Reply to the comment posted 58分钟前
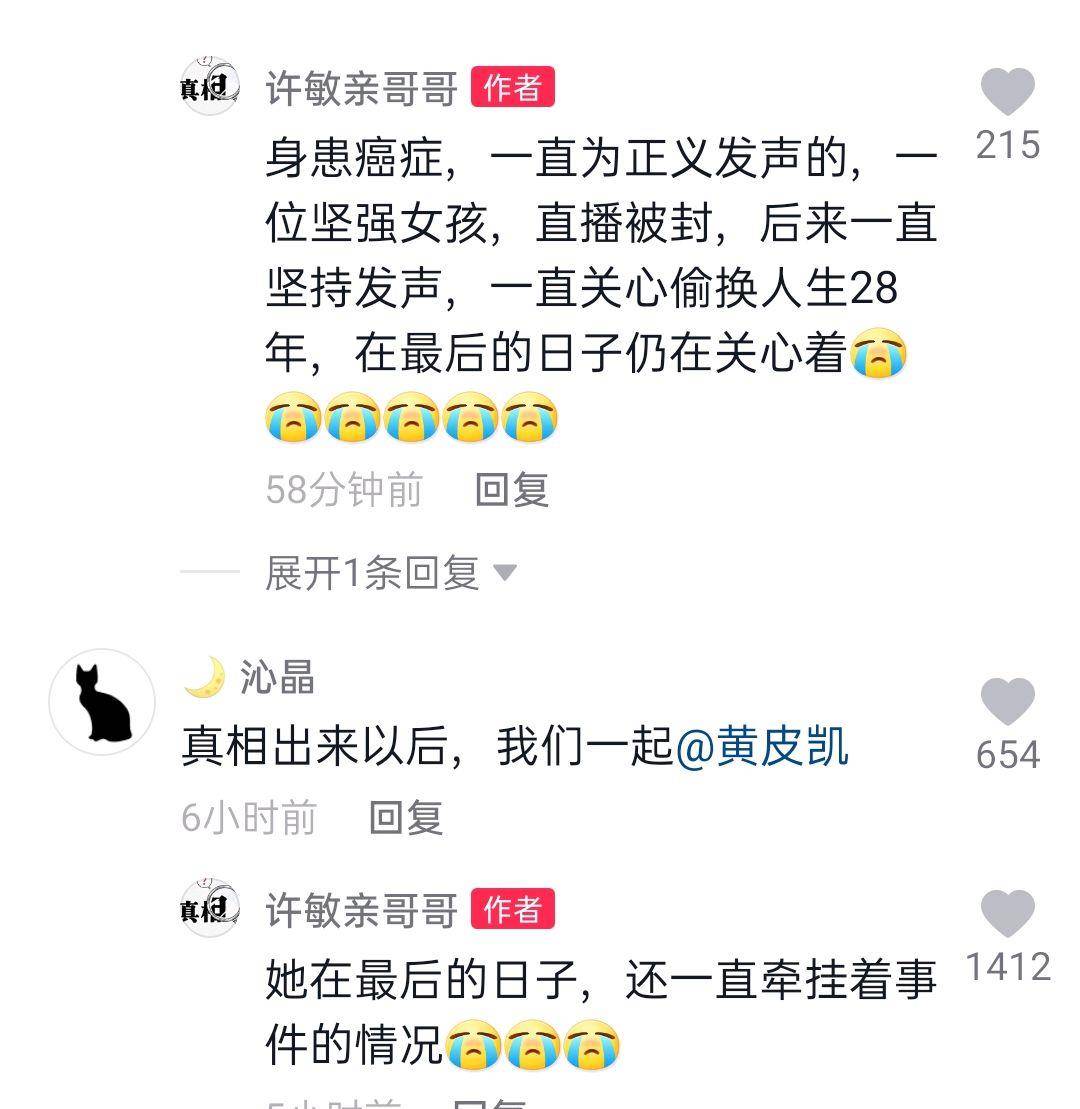 [x=511, y=490]
